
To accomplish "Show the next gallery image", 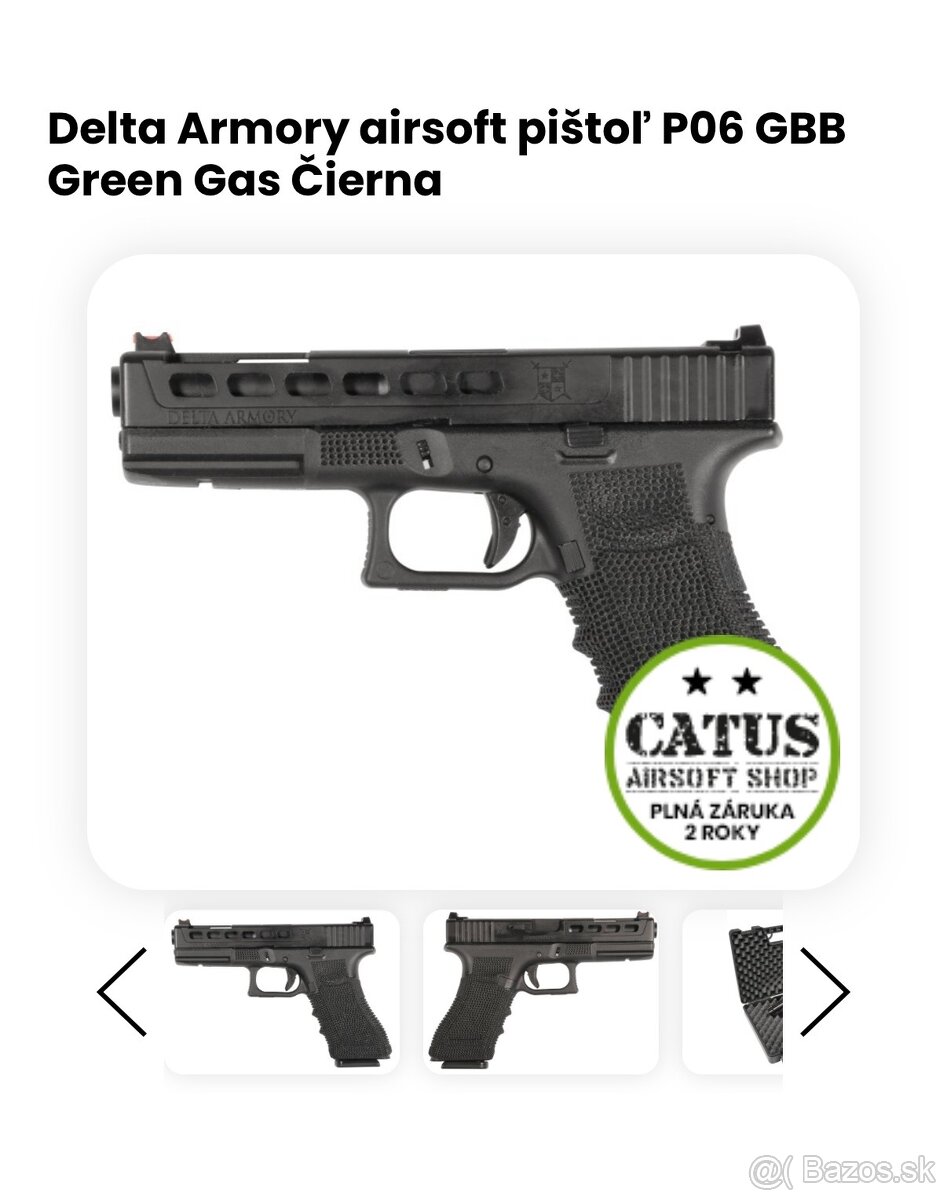I will [x=824, y=992].
